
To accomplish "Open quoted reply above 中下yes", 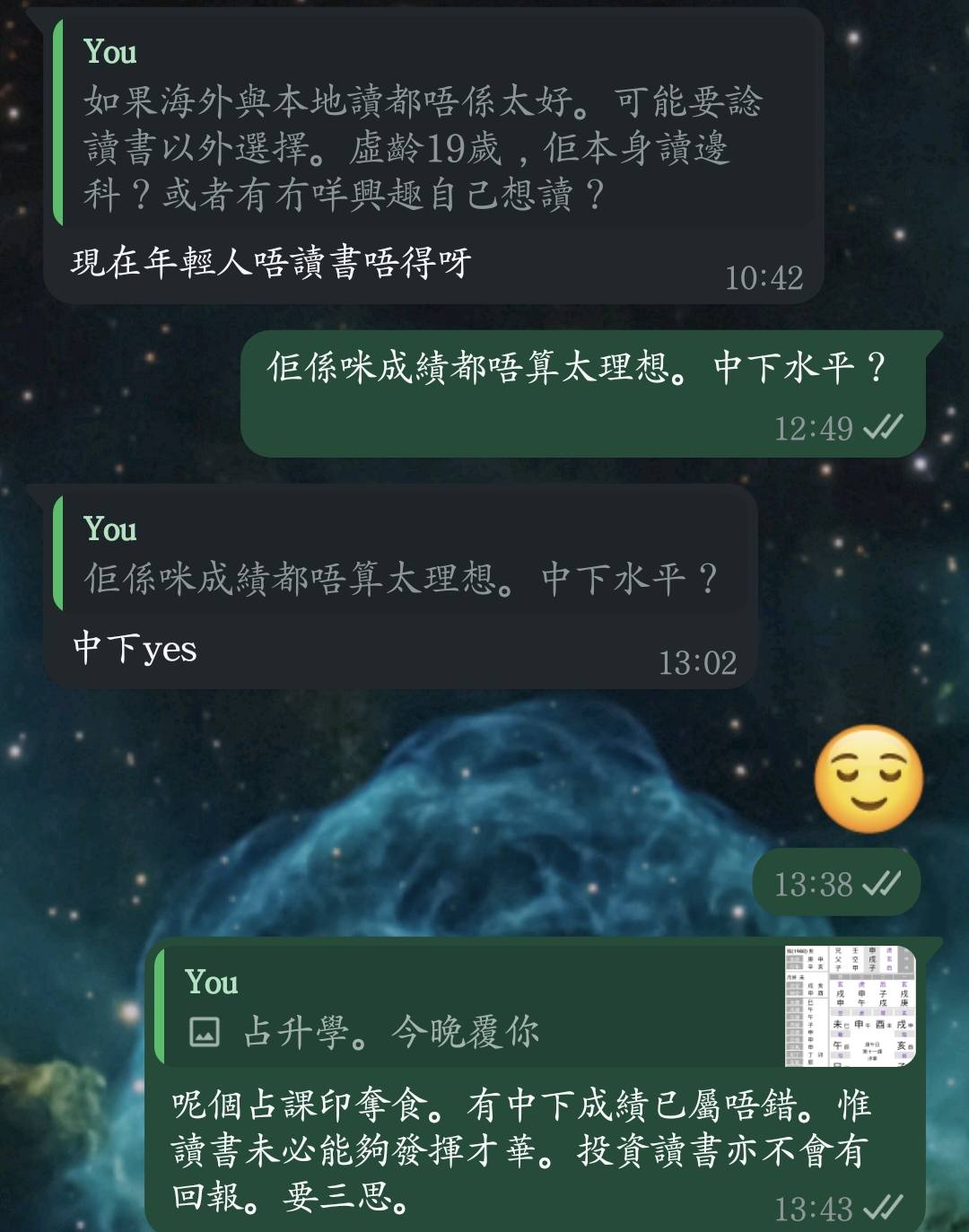I will pos(400,556).
